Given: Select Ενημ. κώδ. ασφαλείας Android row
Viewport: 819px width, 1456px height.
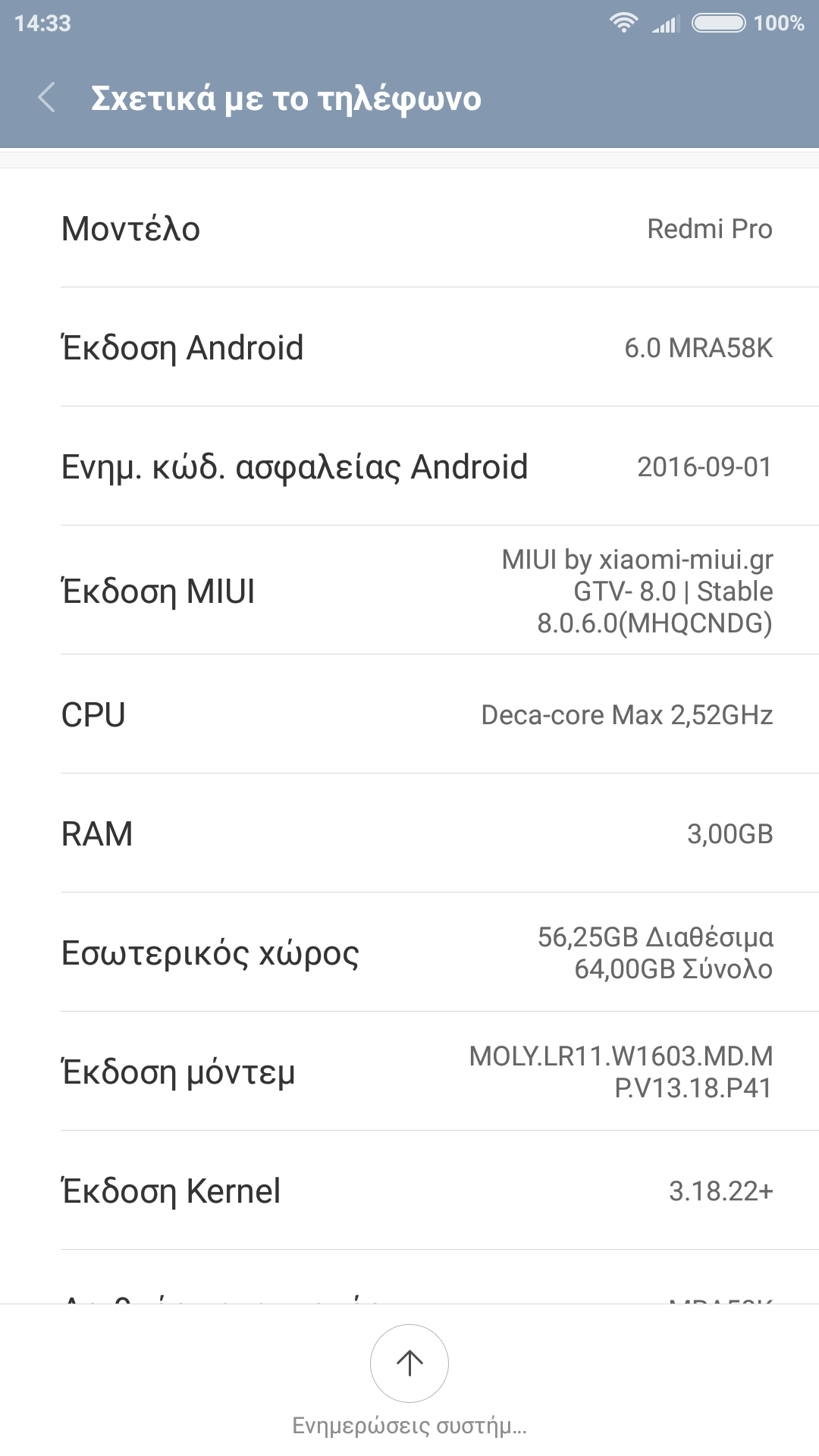Looking at the screenshot, I should 409,466.
